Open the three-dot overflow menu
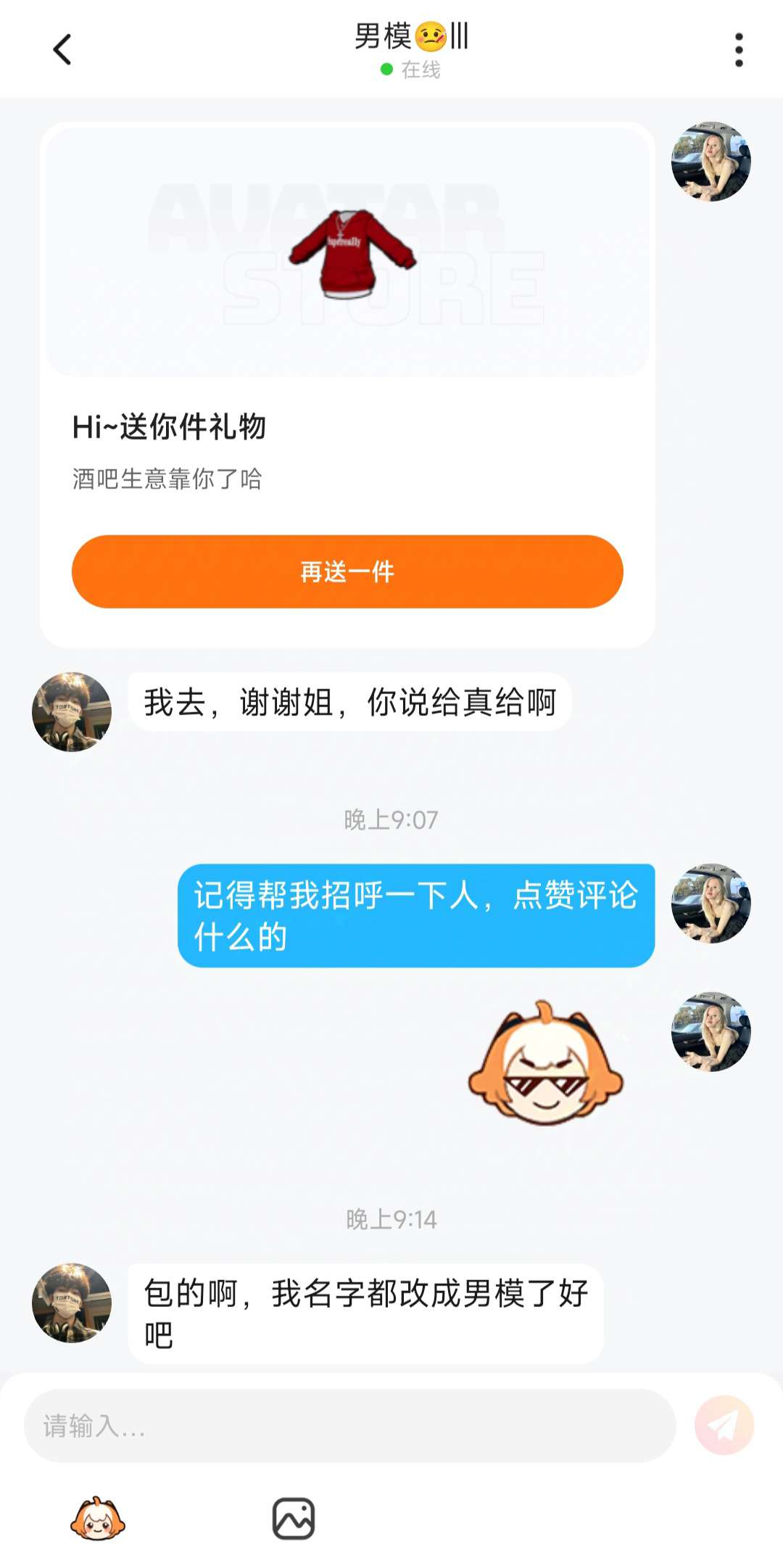Image resolution: width=783 pixels, height=1568 pixels. tap(738, 49)
